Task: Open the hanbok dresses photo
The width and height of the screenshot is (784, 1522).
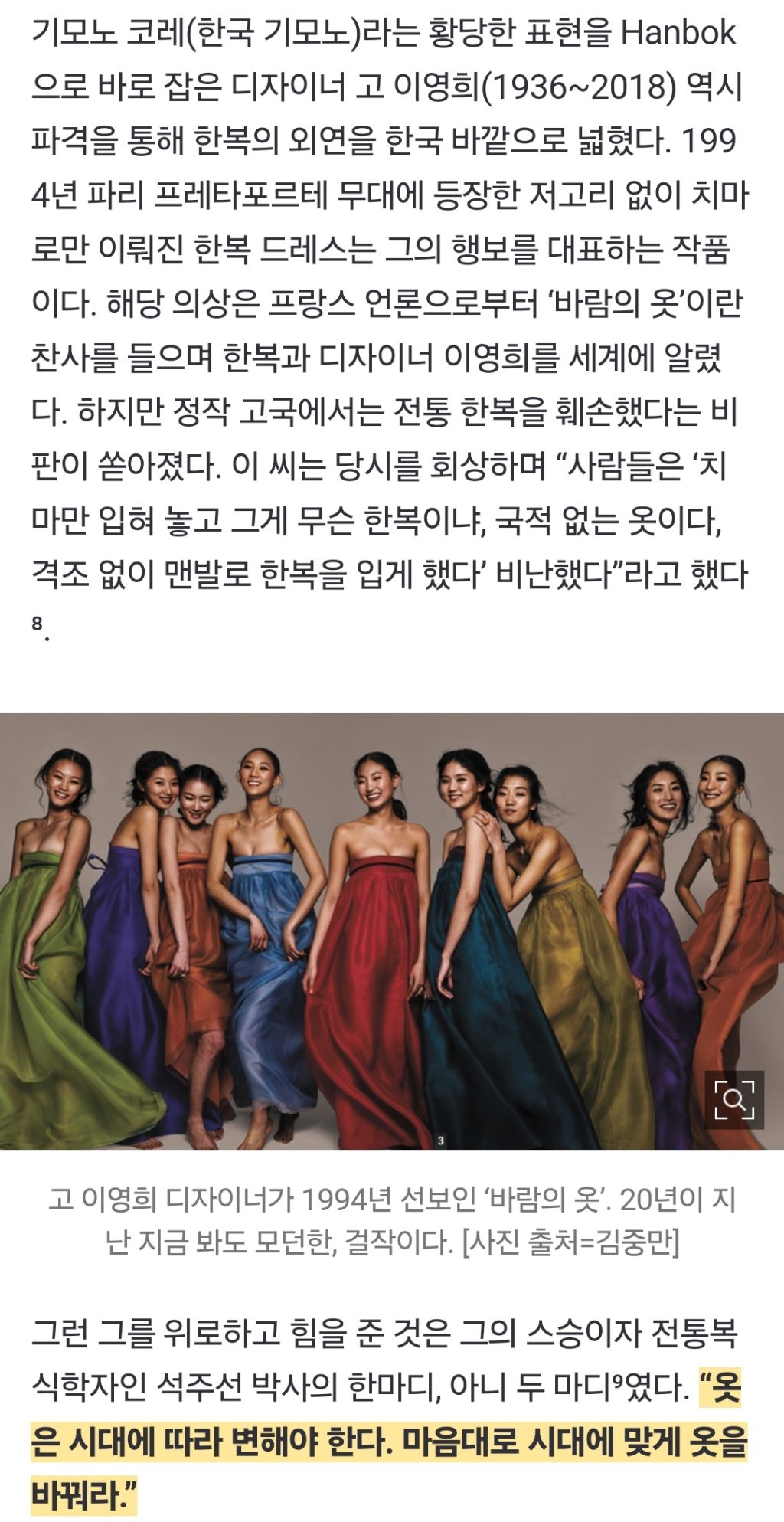Action: 367,931
